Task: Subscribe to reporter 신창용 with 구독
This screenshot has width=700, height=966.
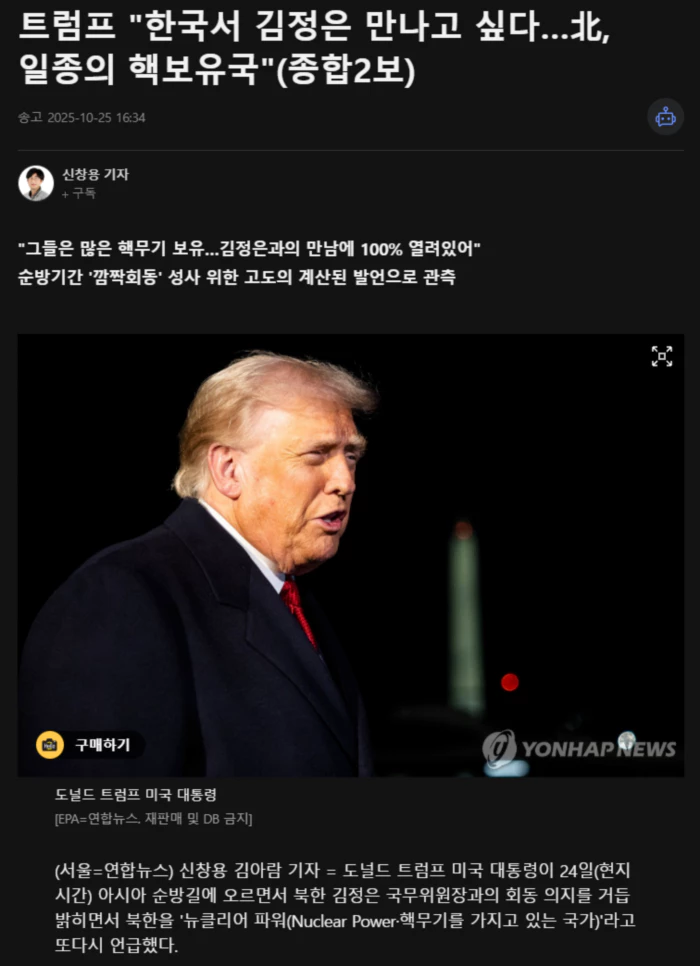Action: click(x=79, y=193)
